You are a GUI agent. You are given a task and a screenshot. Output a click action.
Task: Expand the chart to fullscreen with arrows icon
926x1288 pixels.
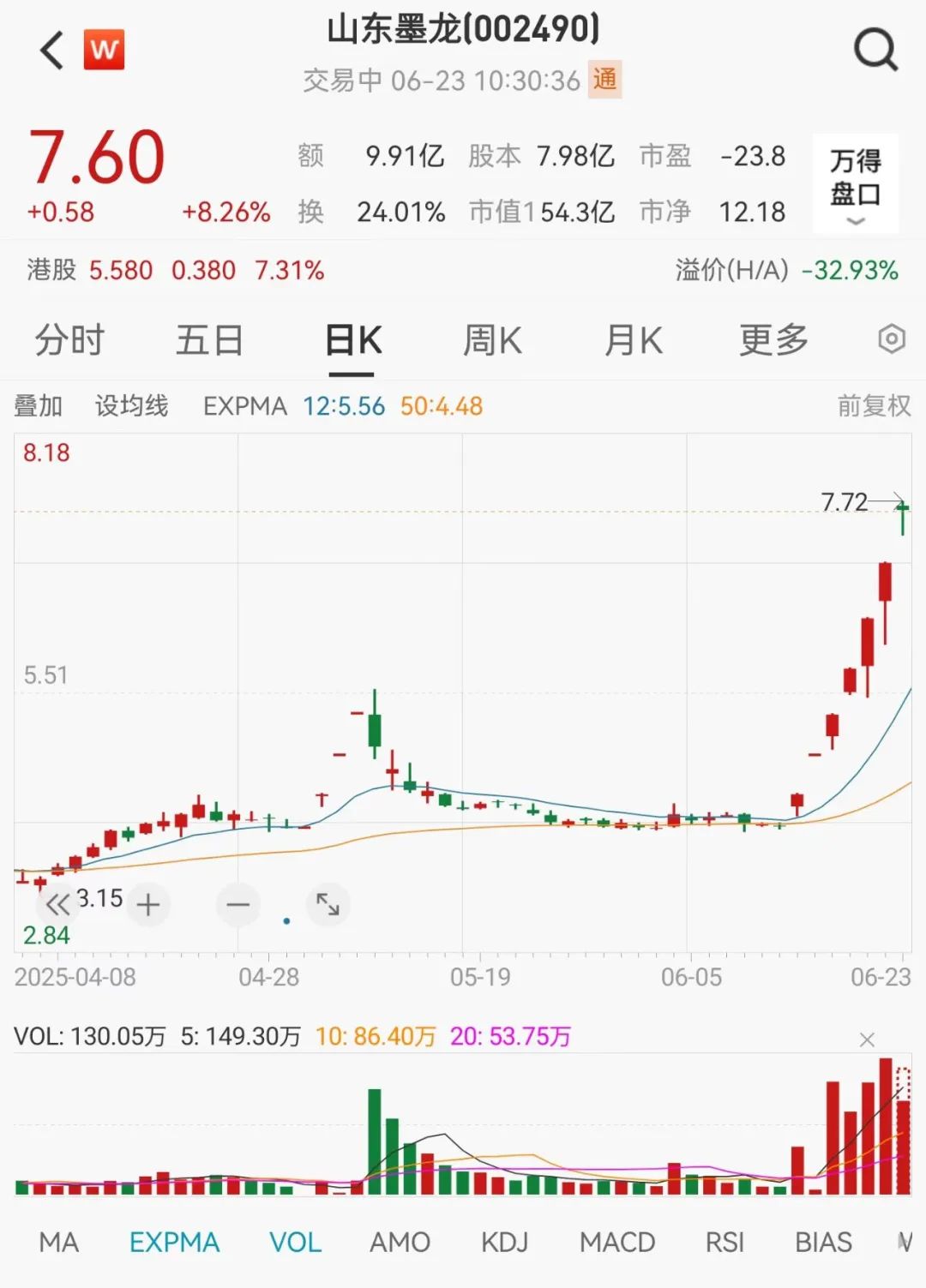coord(327,904)
